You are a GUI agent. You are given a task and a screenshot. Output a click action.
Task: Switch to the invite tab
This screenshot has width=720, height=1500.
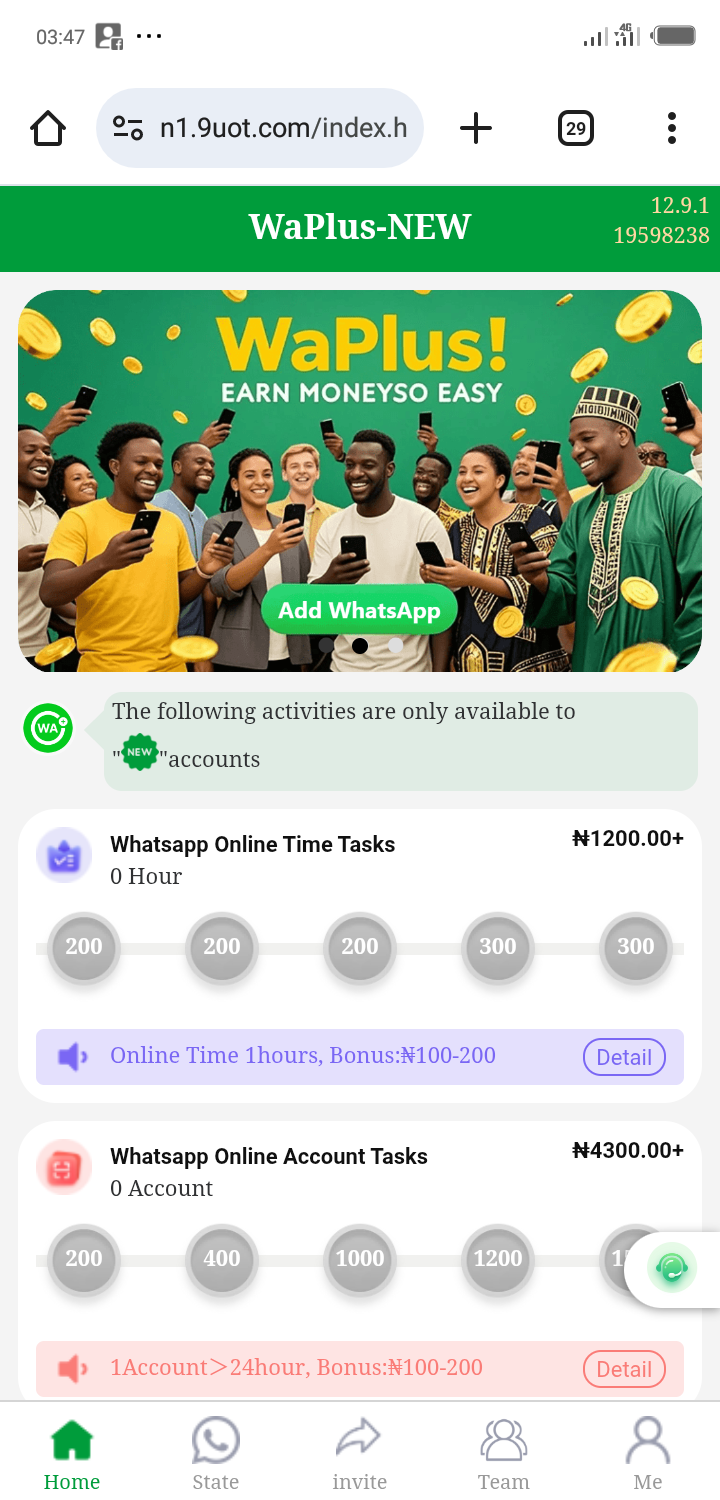[360, 1455]
